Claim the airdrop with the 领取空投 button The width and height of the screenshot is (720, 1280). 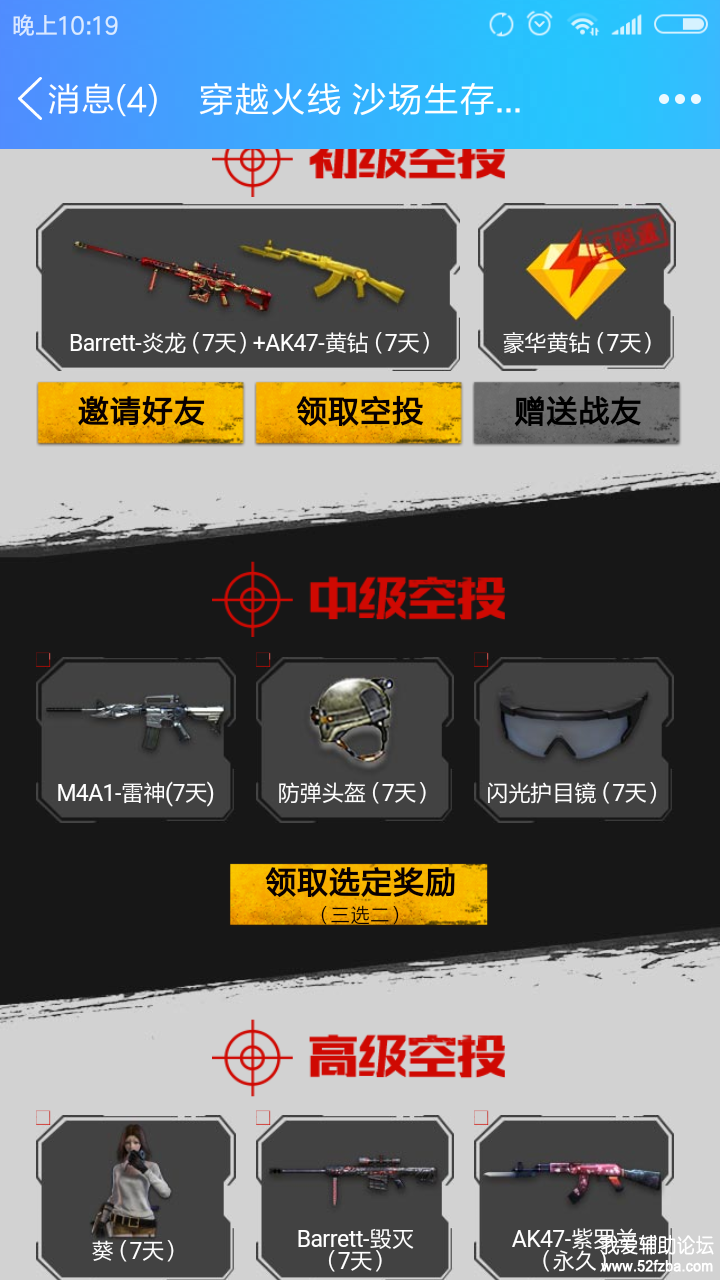(358, 412)
